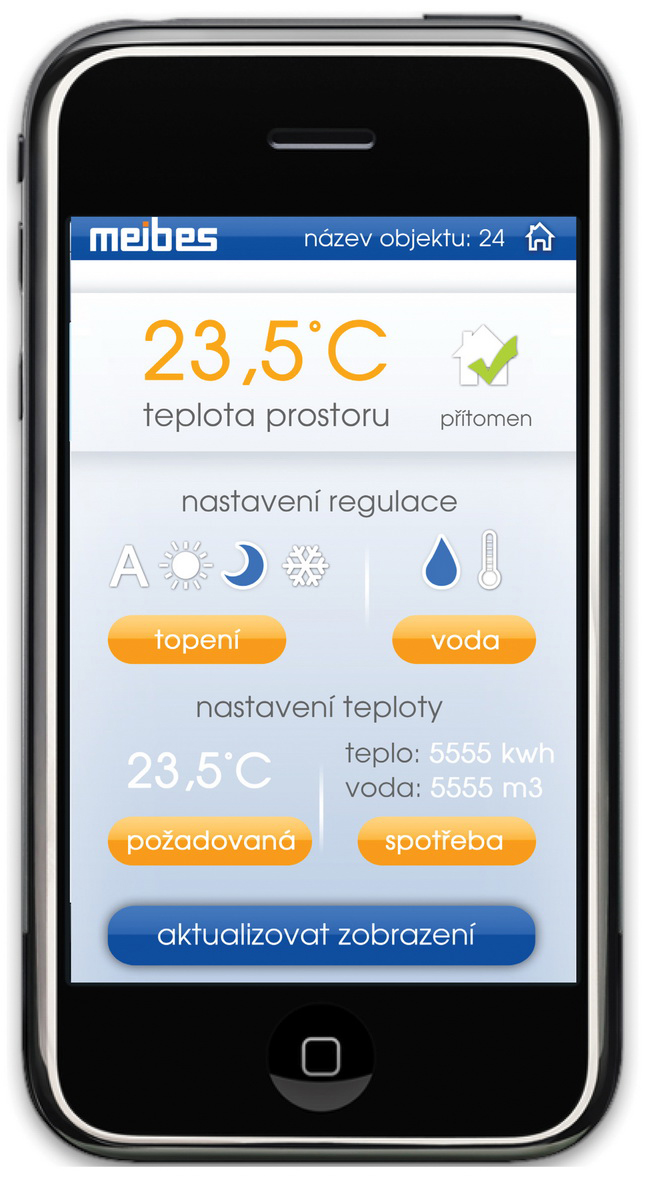Tap the topení button
The height and width of the screenshot is (1200, 646).
[x=197, y=640]
